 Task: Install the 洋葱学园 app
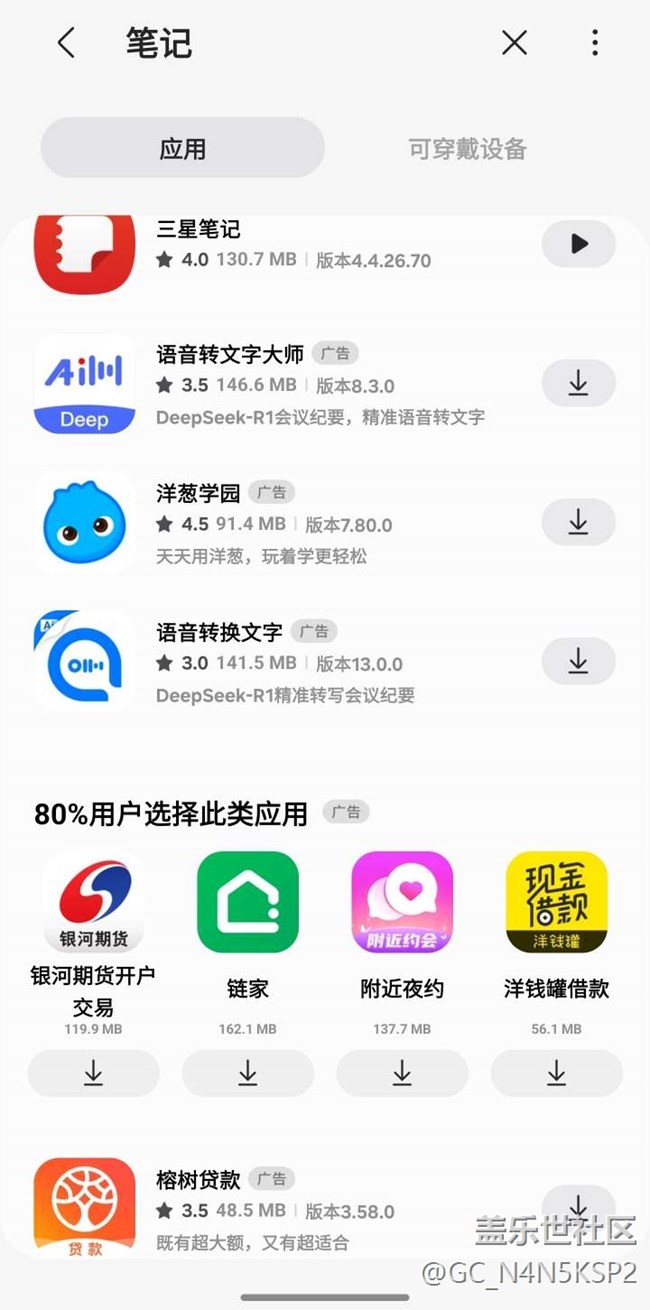578,522
